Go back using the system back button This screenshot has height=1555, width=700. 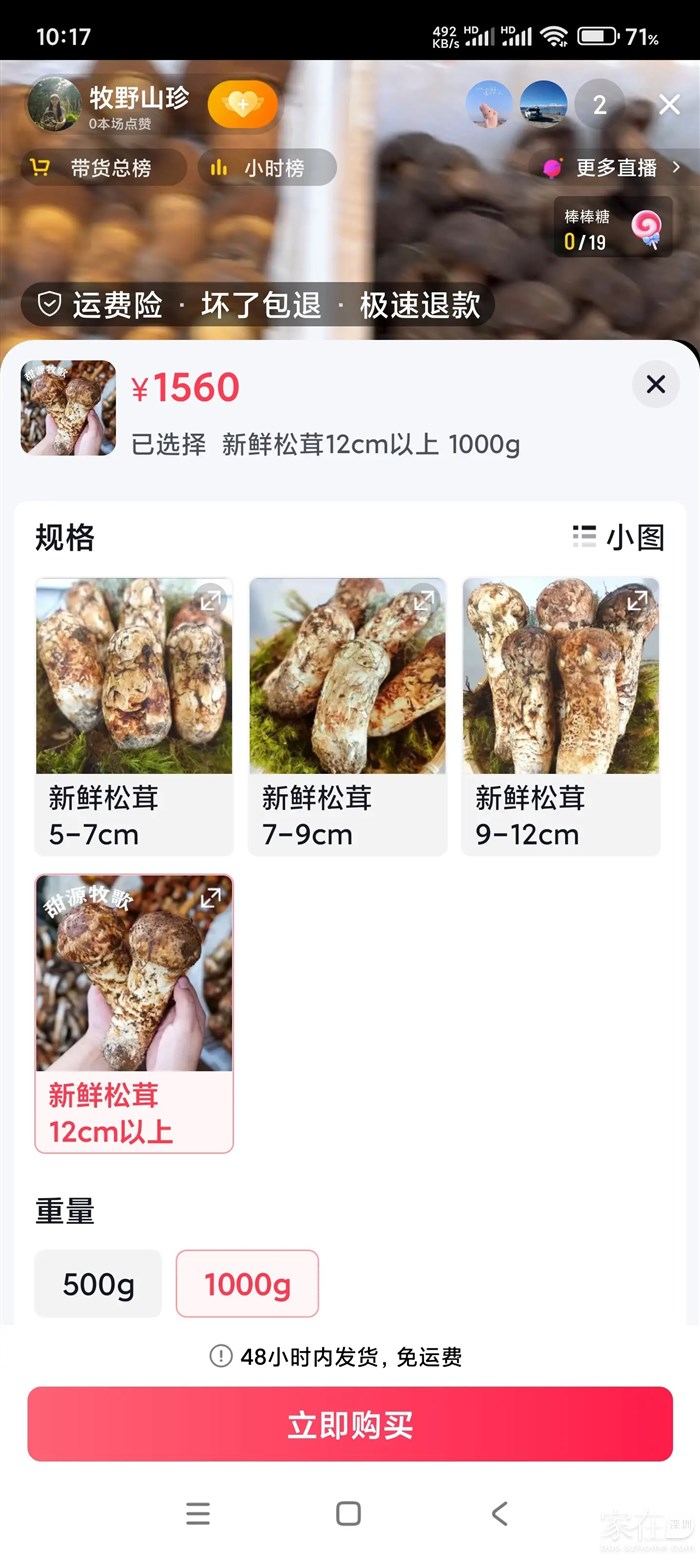(500, 1513)
